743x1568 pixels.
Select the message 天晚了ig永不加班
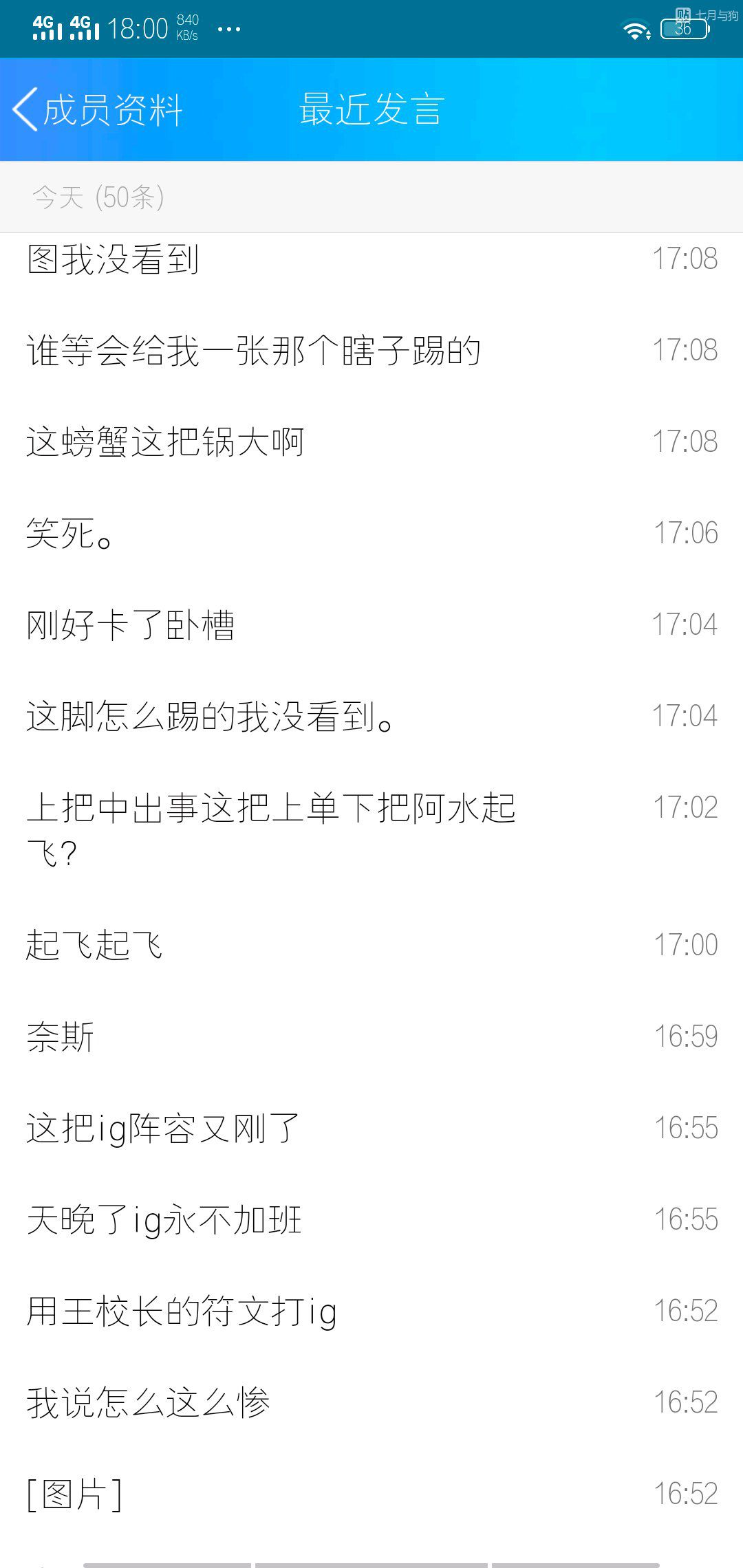point(371,1219)
